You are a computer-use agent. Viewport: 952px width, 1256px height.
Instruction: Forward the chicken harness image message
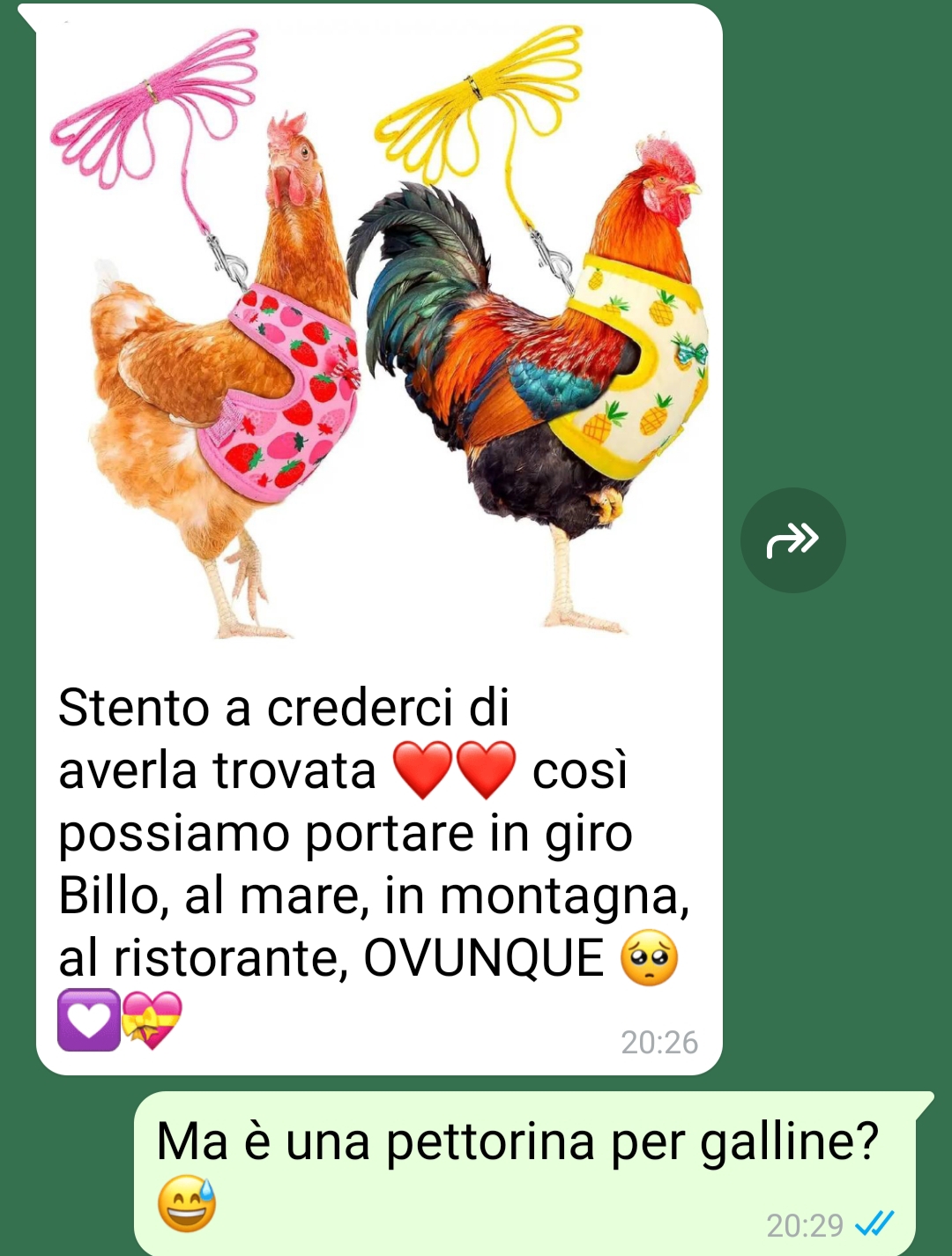tap(792, 539)
